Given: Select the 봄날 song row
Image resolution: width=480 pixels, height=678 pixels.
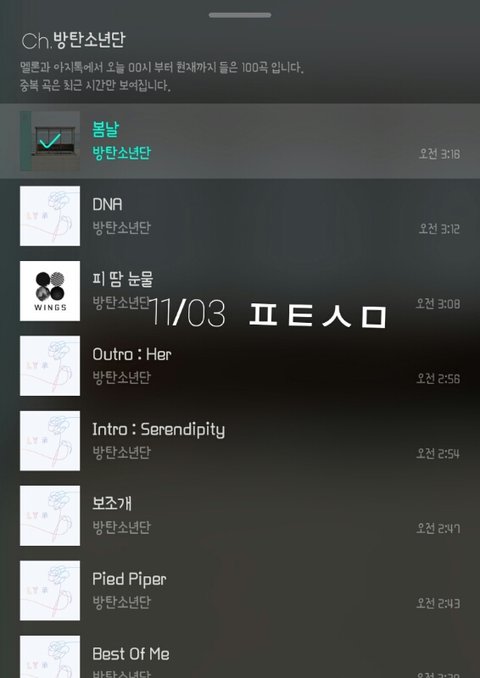Looking at the screenshot, I should (x=240, y=141).
